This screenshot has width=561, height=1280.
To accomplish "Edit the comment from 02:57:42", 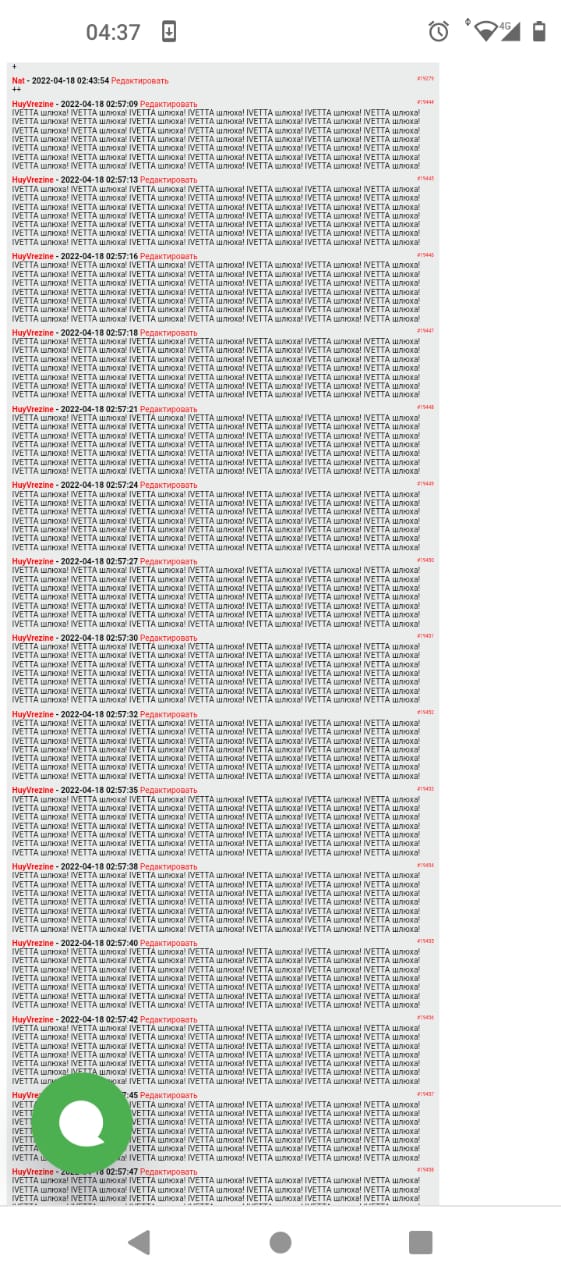I will click(169, 1019).
